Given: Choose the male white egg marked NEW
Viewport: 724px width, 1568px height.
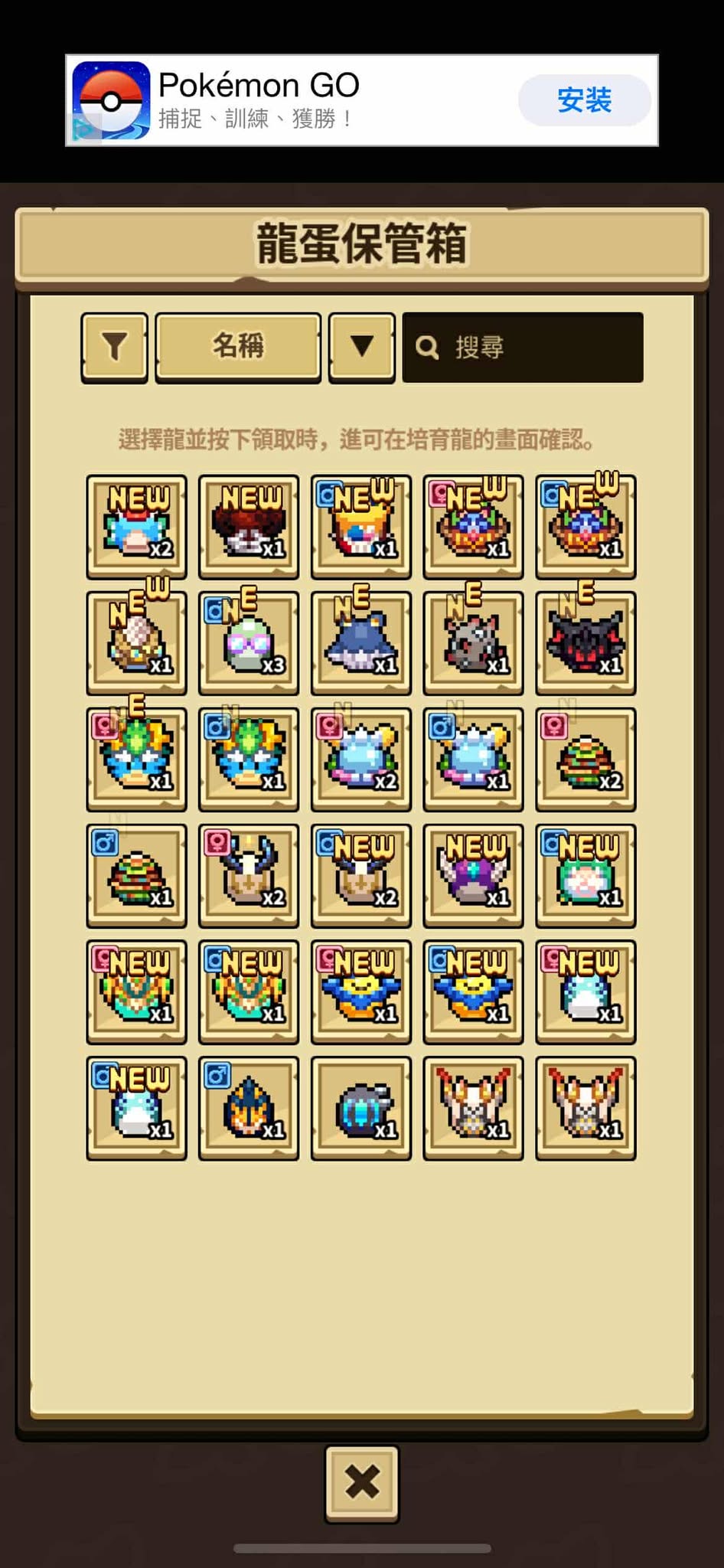Looking at the screenshot, I should 136,1109.
